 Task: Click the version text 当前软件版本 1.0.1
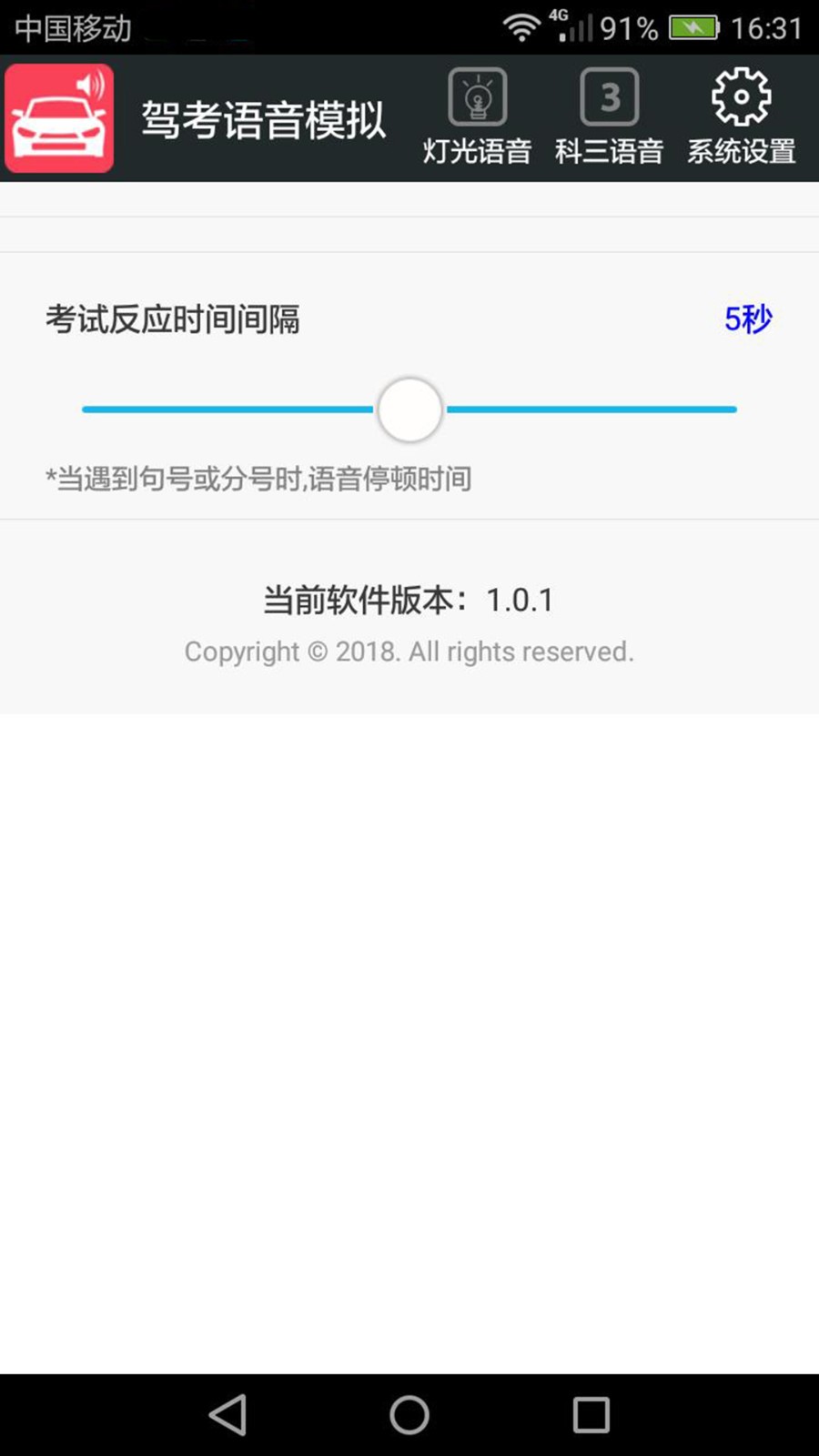[409, 600]
